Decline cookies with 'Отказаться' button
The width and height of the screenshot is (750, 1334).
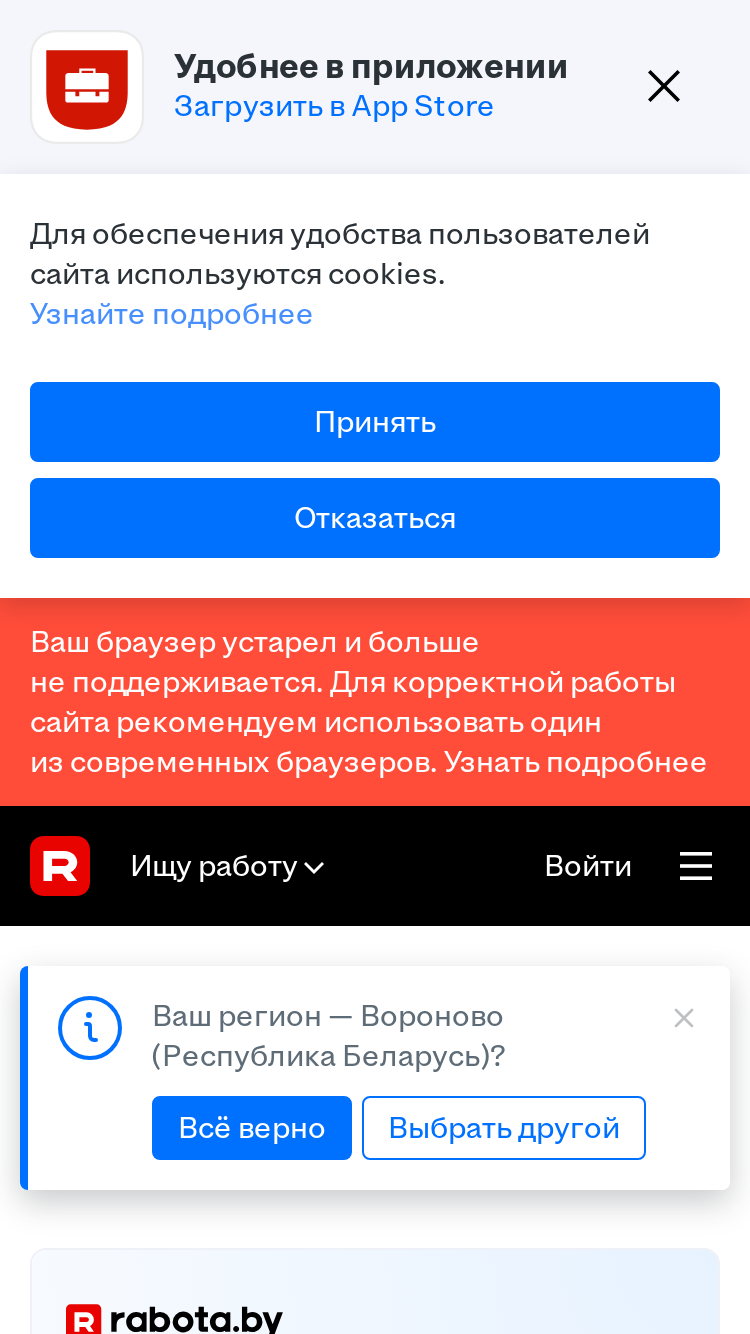pyautogui.click(x=375, y=518)
